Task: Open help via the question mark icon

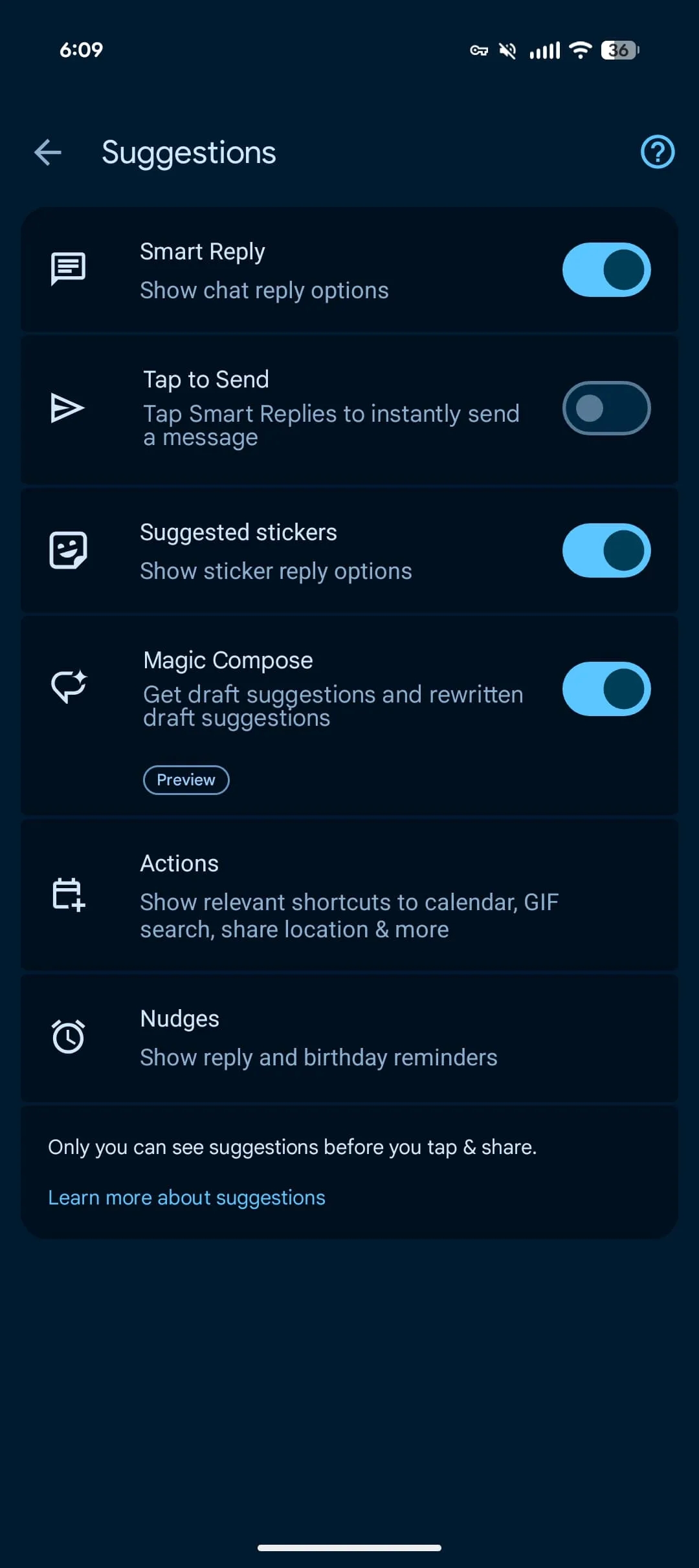Action: click(657, 153)
